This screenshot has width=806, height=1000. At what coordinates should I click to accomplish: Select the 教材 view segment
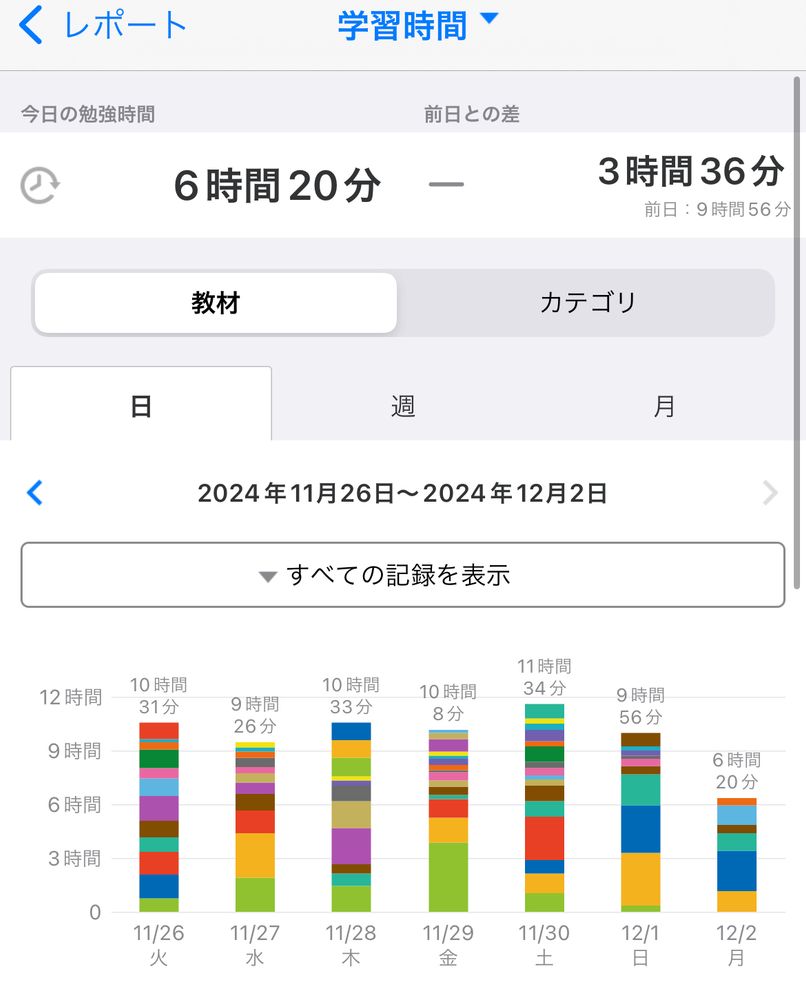215,303
